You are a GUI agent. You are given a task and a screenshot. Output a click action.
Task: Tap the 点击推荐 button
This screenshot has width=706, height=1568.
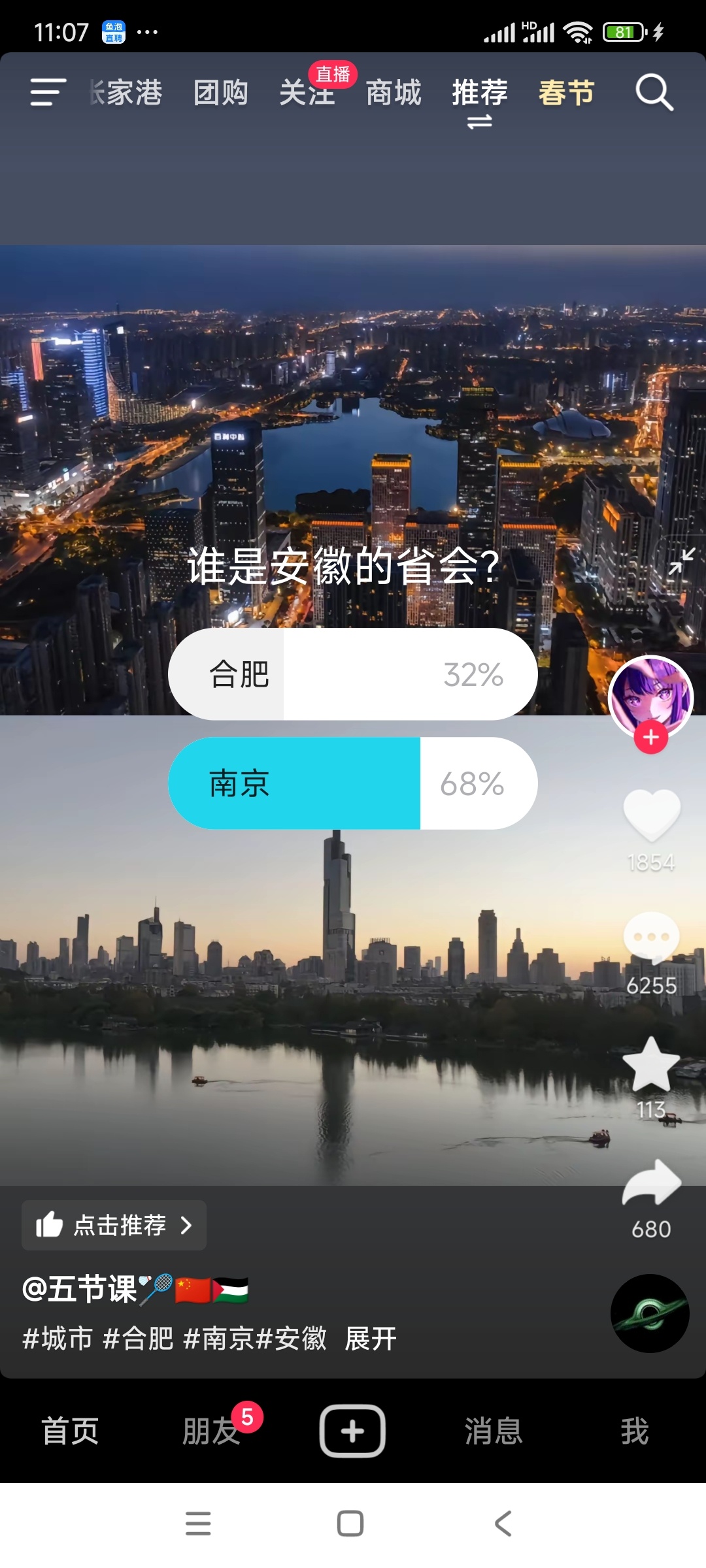[x=114, y=1225]
